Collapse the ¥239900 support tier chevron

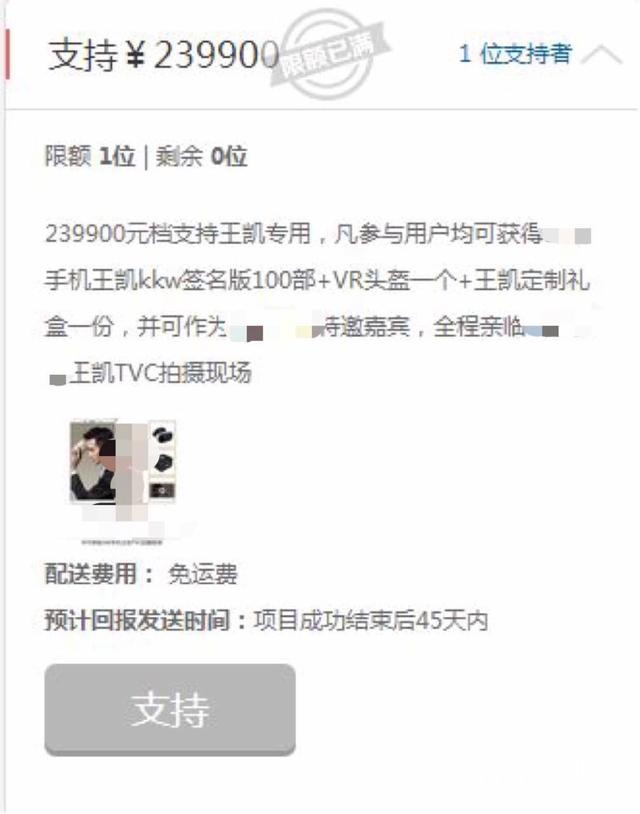coord(602,55)
